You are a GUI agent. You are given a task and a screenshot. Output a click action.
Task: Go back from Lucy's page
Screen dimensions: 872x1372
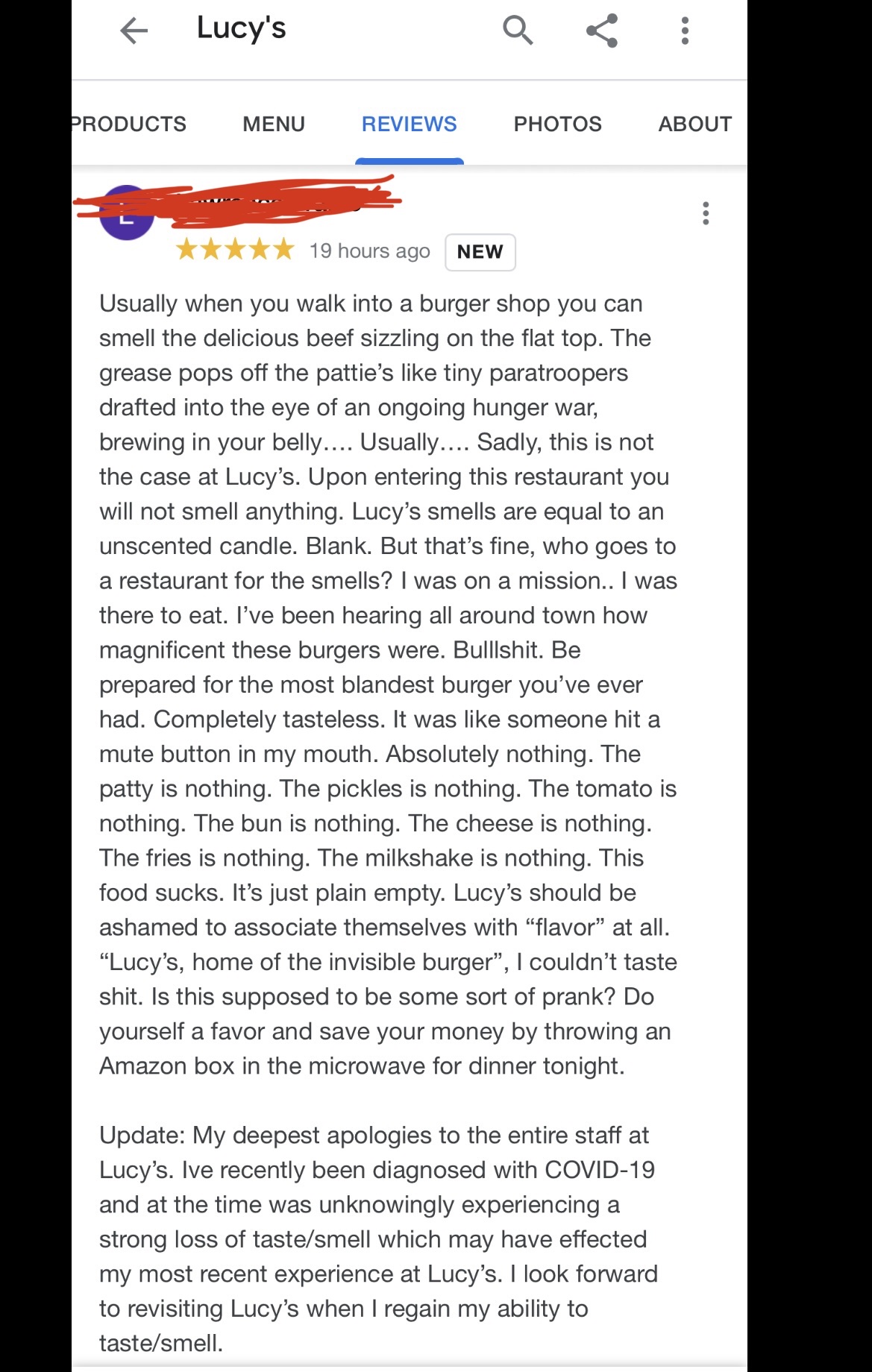[134, 31]
